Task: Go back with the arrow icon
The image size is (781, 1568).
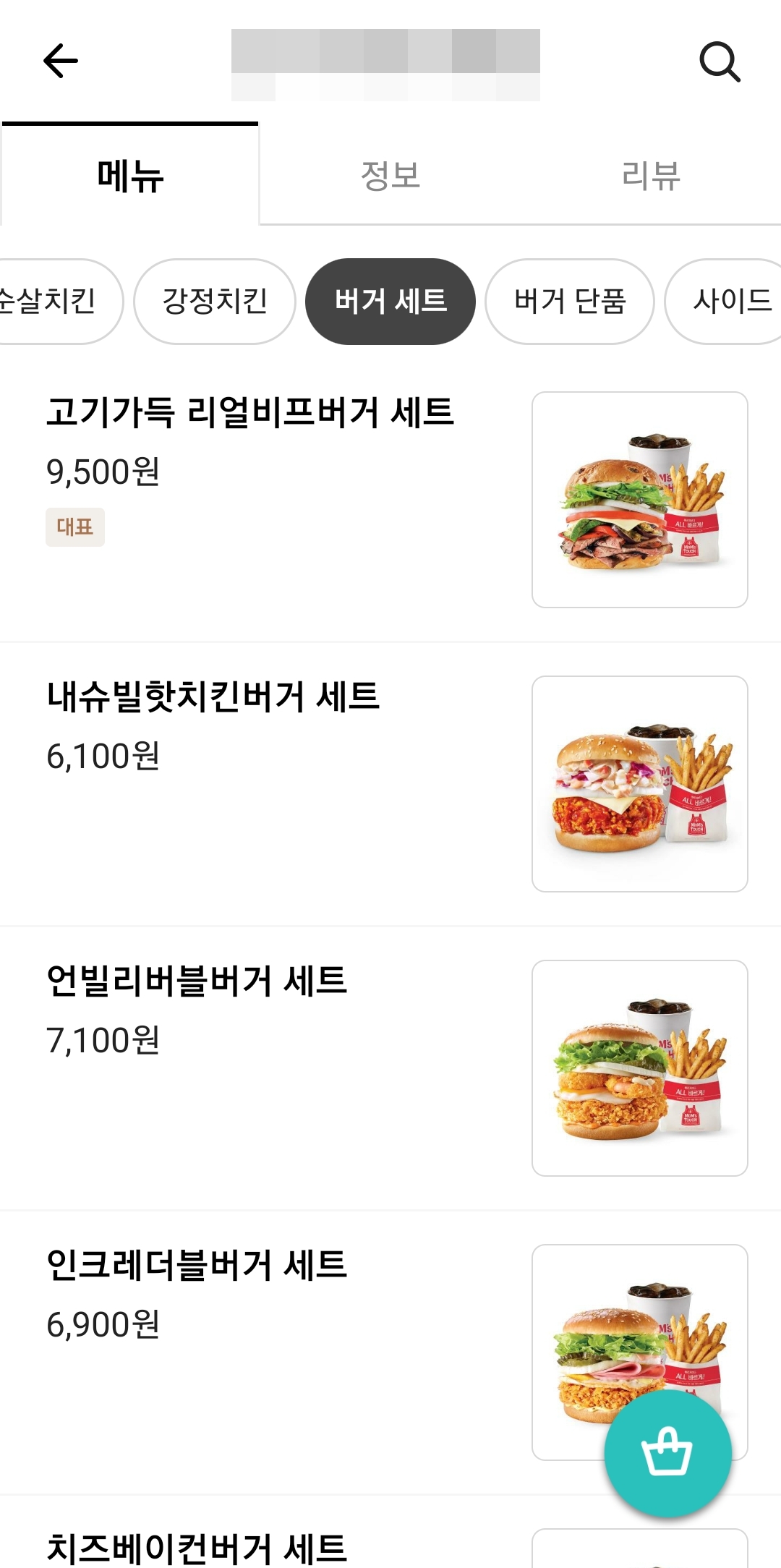Action: click(61, 61)
